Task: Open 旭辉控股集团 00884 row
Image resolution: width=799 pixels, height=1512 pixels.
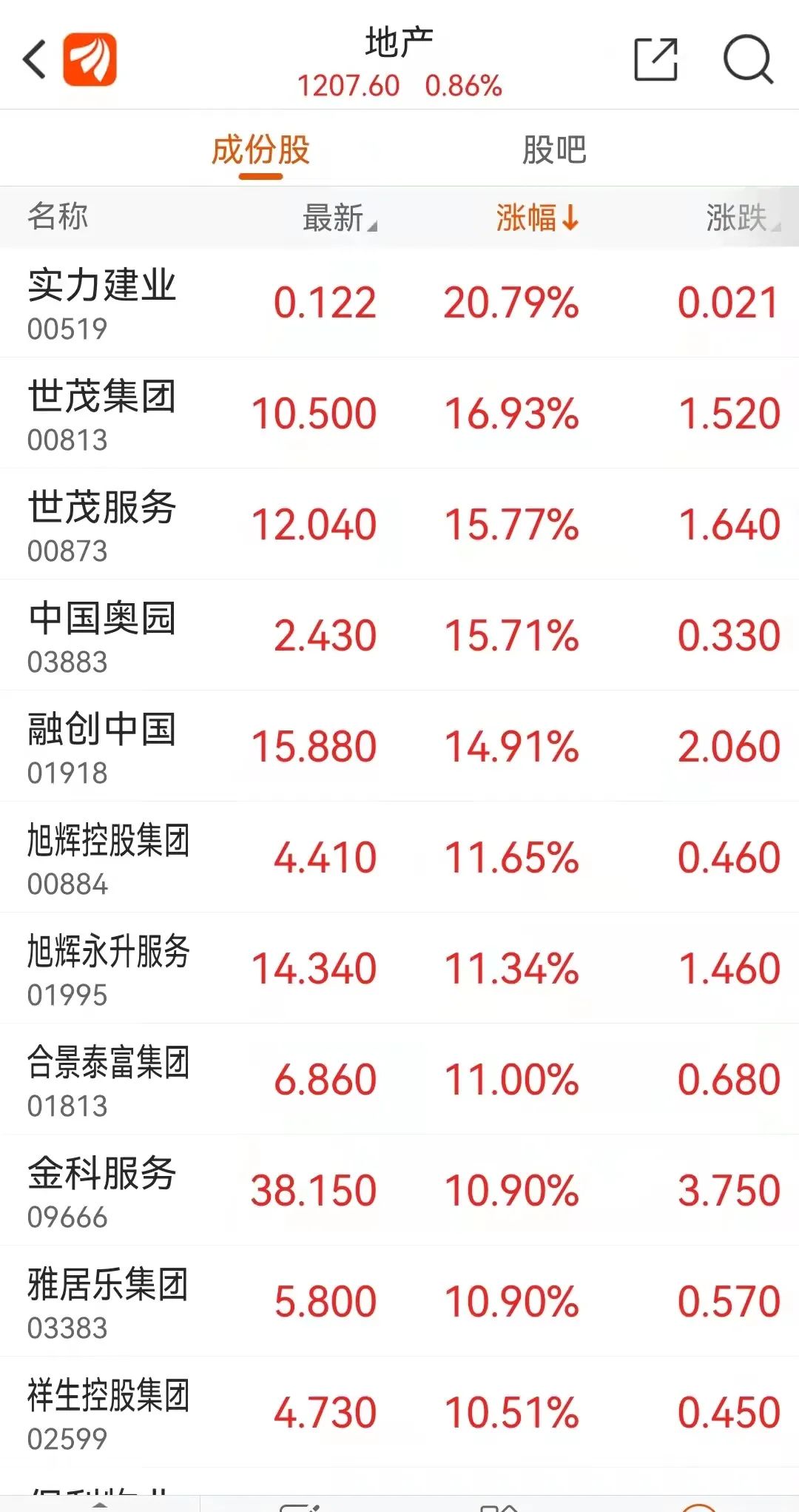Action: (x=399, y=857)
